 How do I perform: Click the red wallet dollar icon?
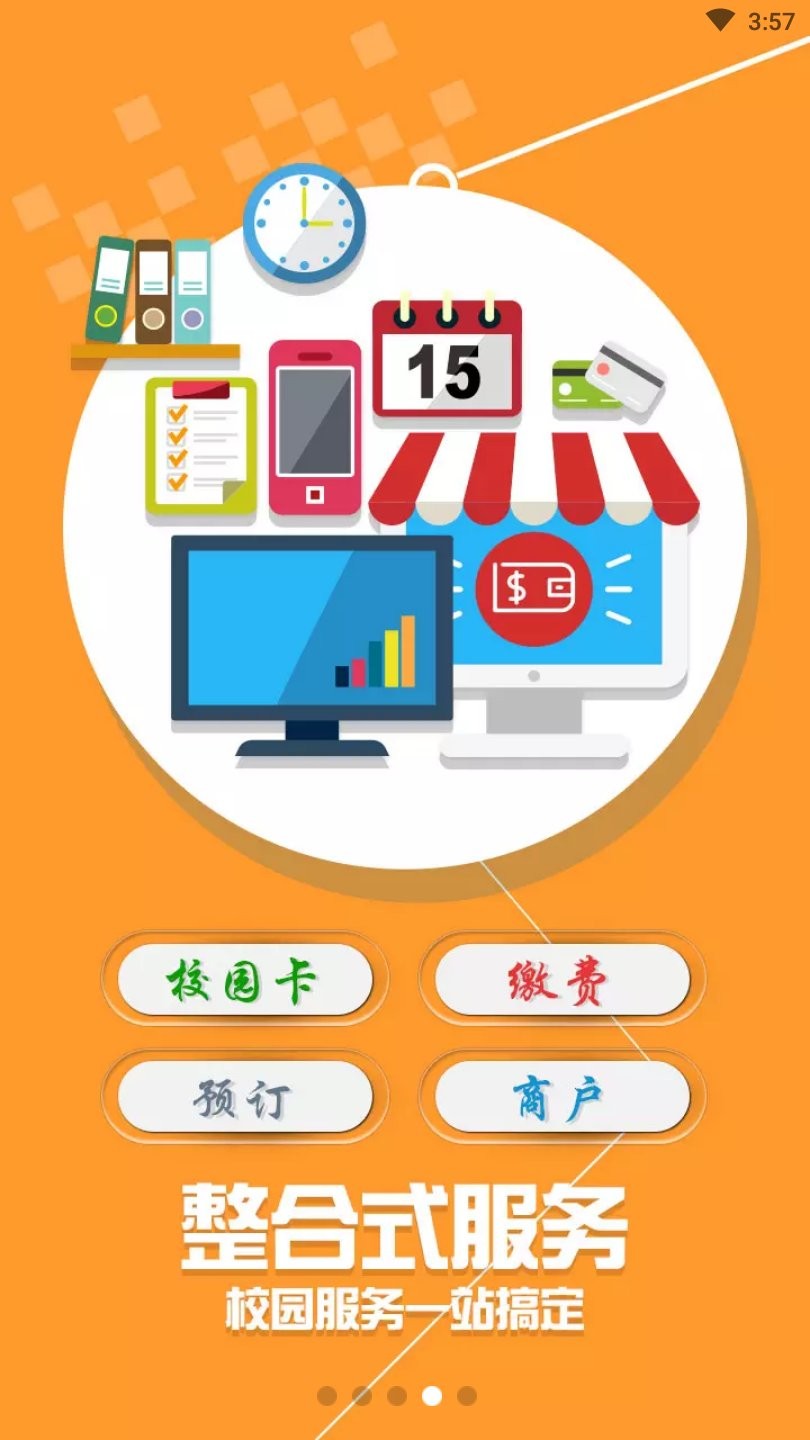tap(535, 590)
